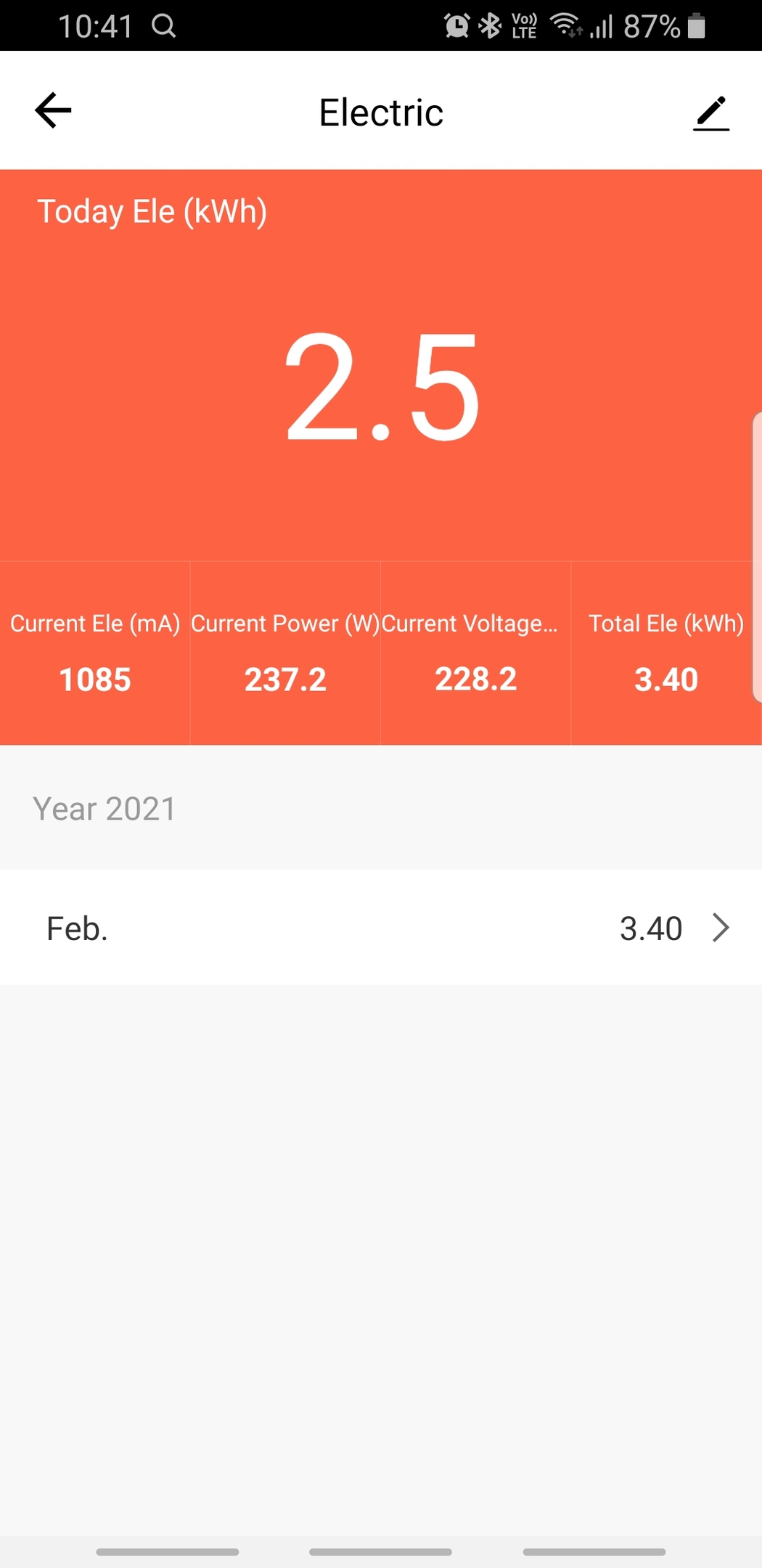
Task: Tap the edit pencil icon
Action: click(x=711, y=113)
